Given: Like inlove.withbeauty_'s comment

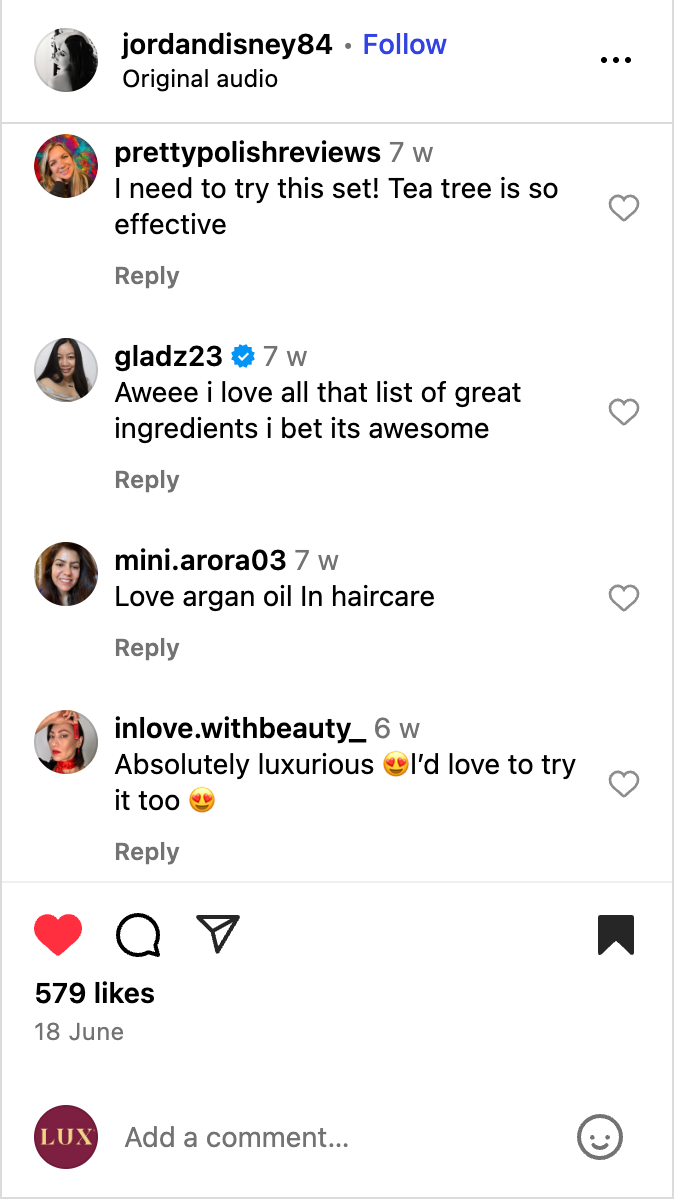Looking at the screenshot, I should pyautogui.click(x=624, y=784).
